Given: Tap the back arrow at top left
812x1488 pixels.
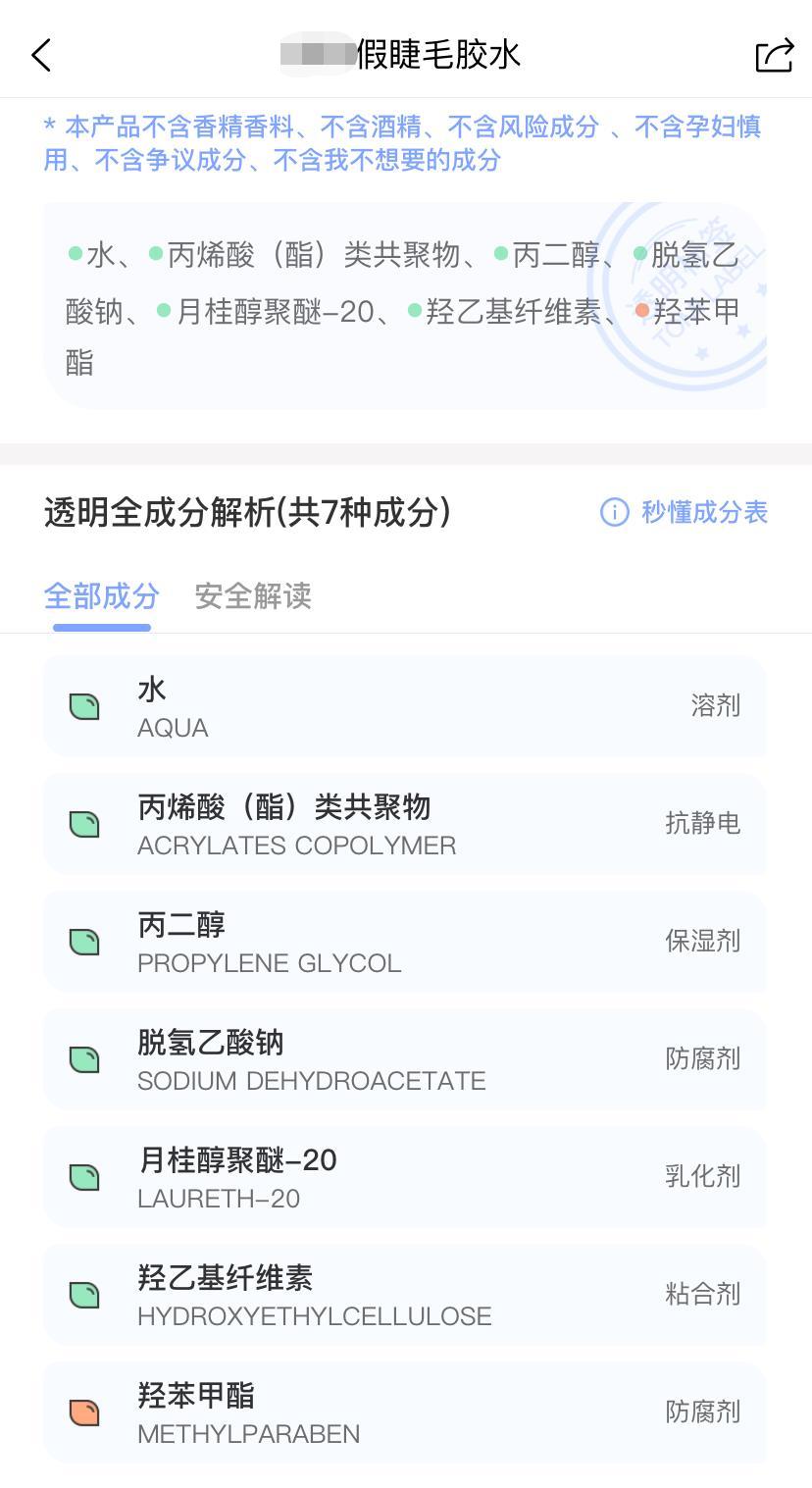Looking at the screenshot, I should point(40,56).
